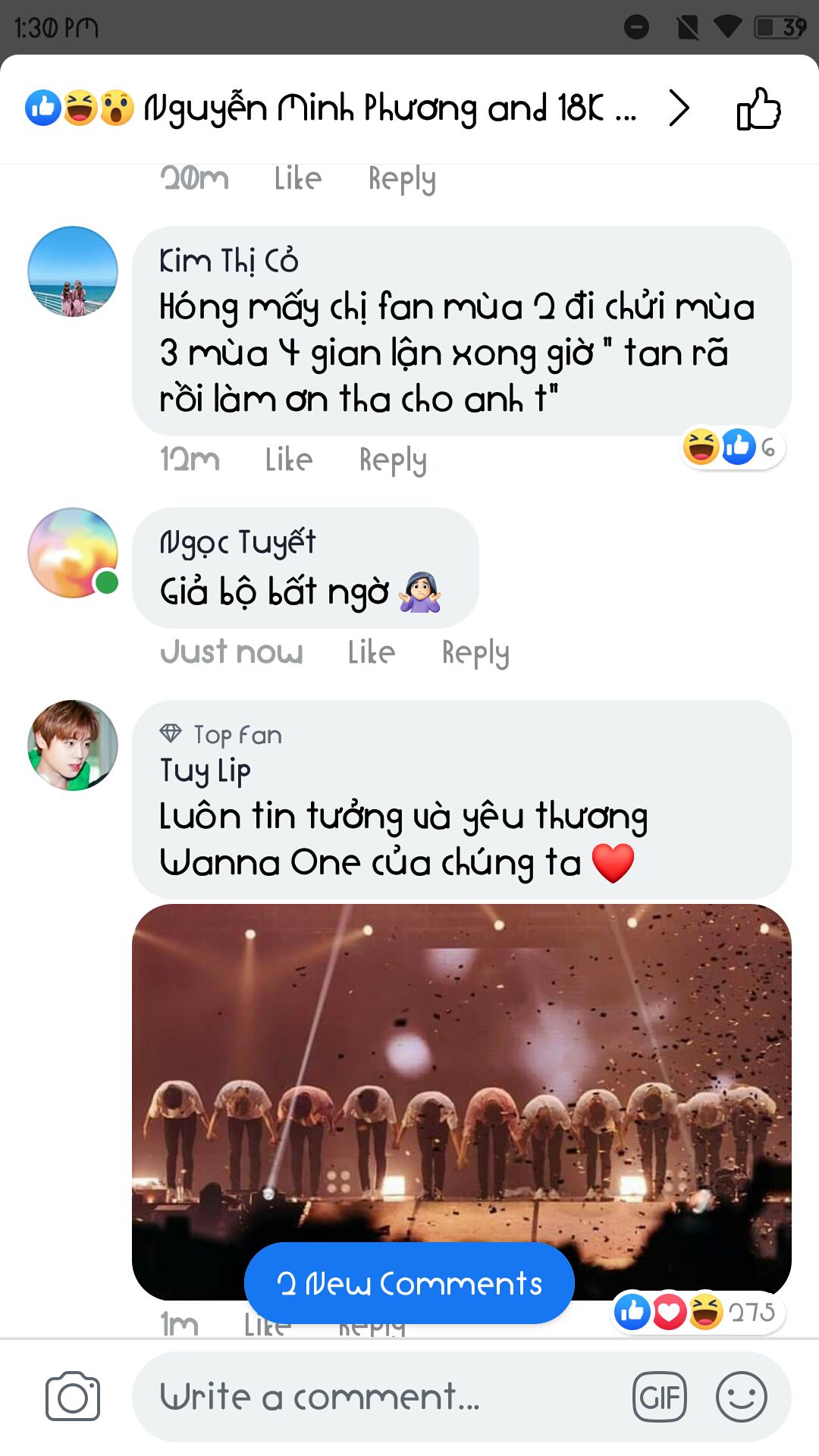View Ngọc Tuyết's profile avatar
The height and width of the screenshot is (1456, 819).
point(73,553)
